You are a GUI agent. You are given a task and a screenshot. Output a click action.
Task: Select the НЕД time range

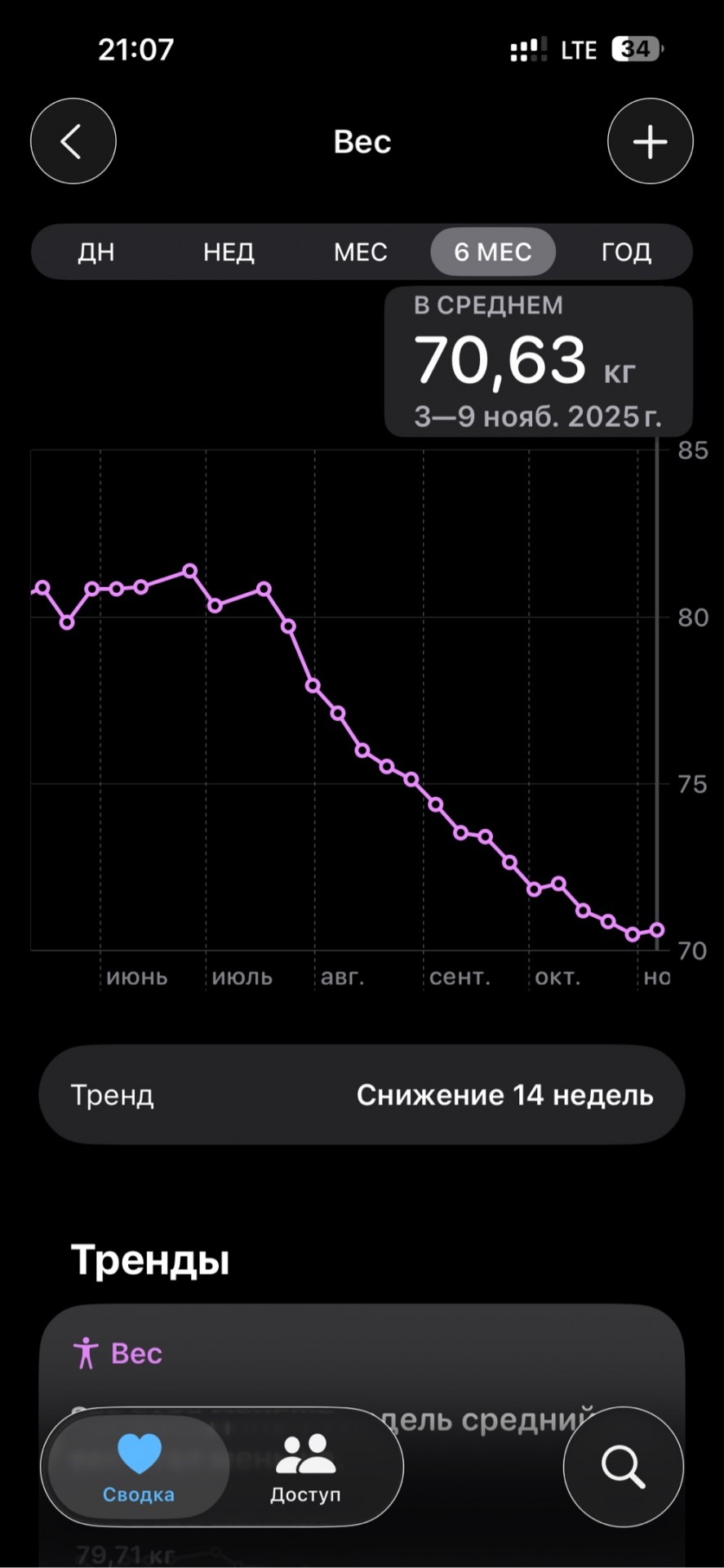pyautogui.click(x=229, y=252)
